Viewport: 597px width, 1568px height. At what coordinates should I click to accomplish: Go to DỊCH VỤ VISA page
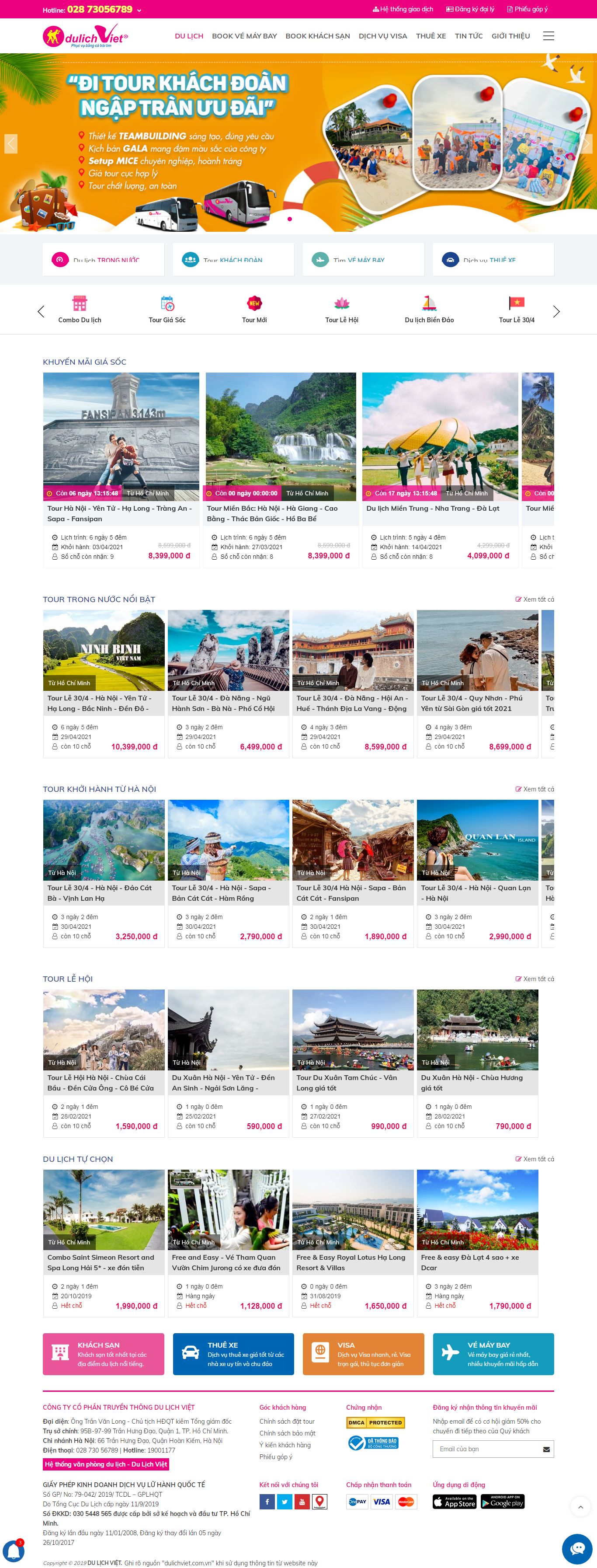[x=383, y=36]
